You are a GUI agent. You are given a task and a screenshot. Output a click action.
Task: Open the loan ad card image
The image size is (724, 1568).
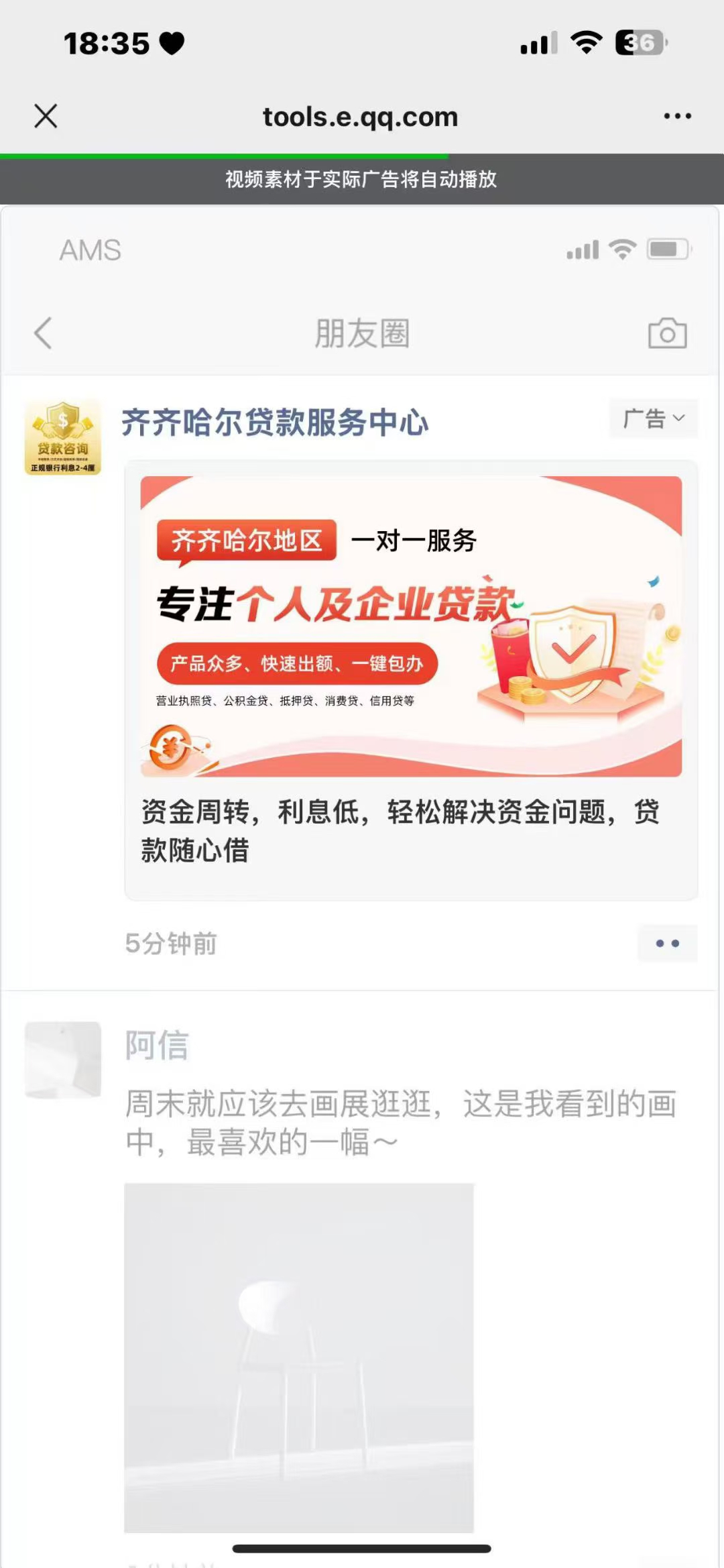click(411, 626)
